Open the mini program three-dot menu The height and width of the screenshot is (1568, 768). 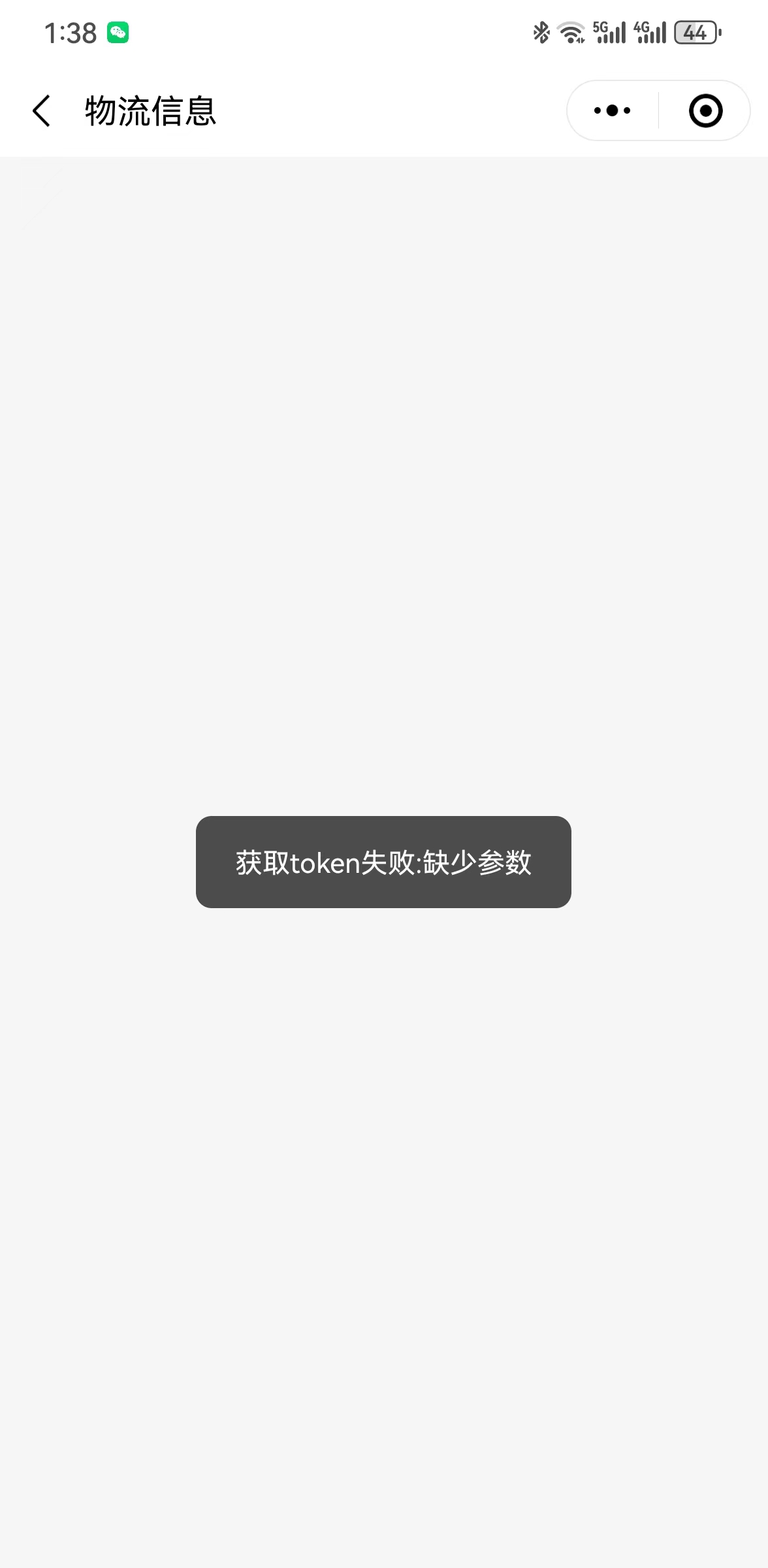(612, 110)
